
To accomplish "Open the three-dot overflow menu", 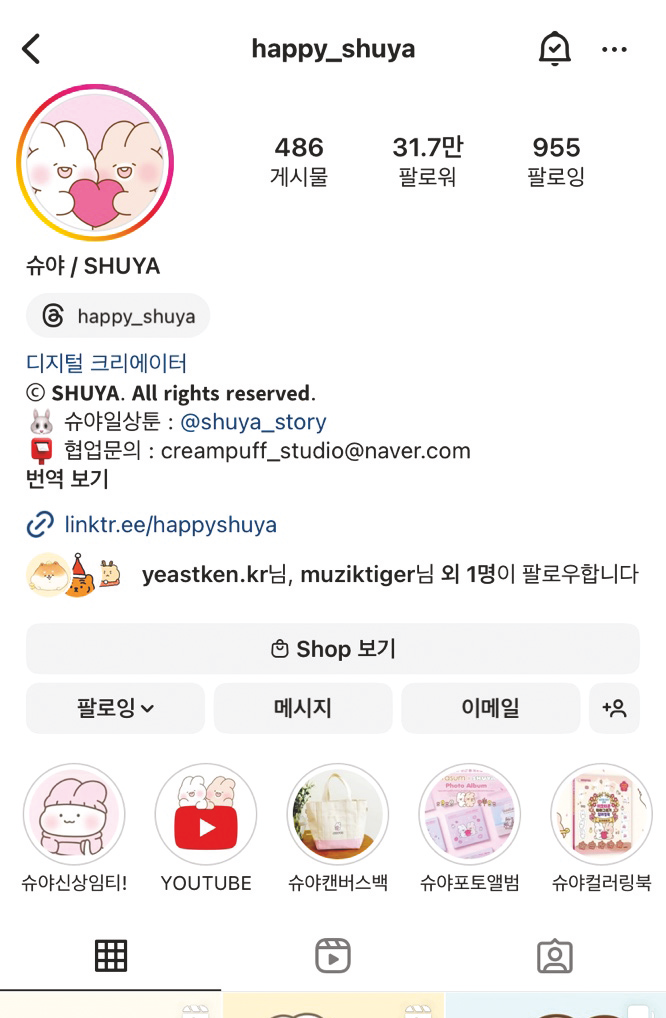I will [614, 49].
